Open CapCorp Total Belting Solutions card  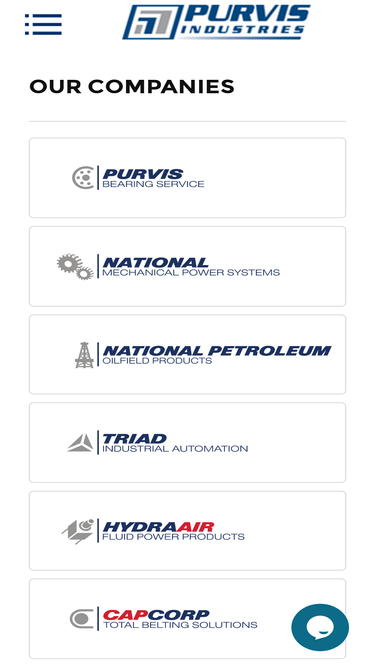click(x=187, y=619)
